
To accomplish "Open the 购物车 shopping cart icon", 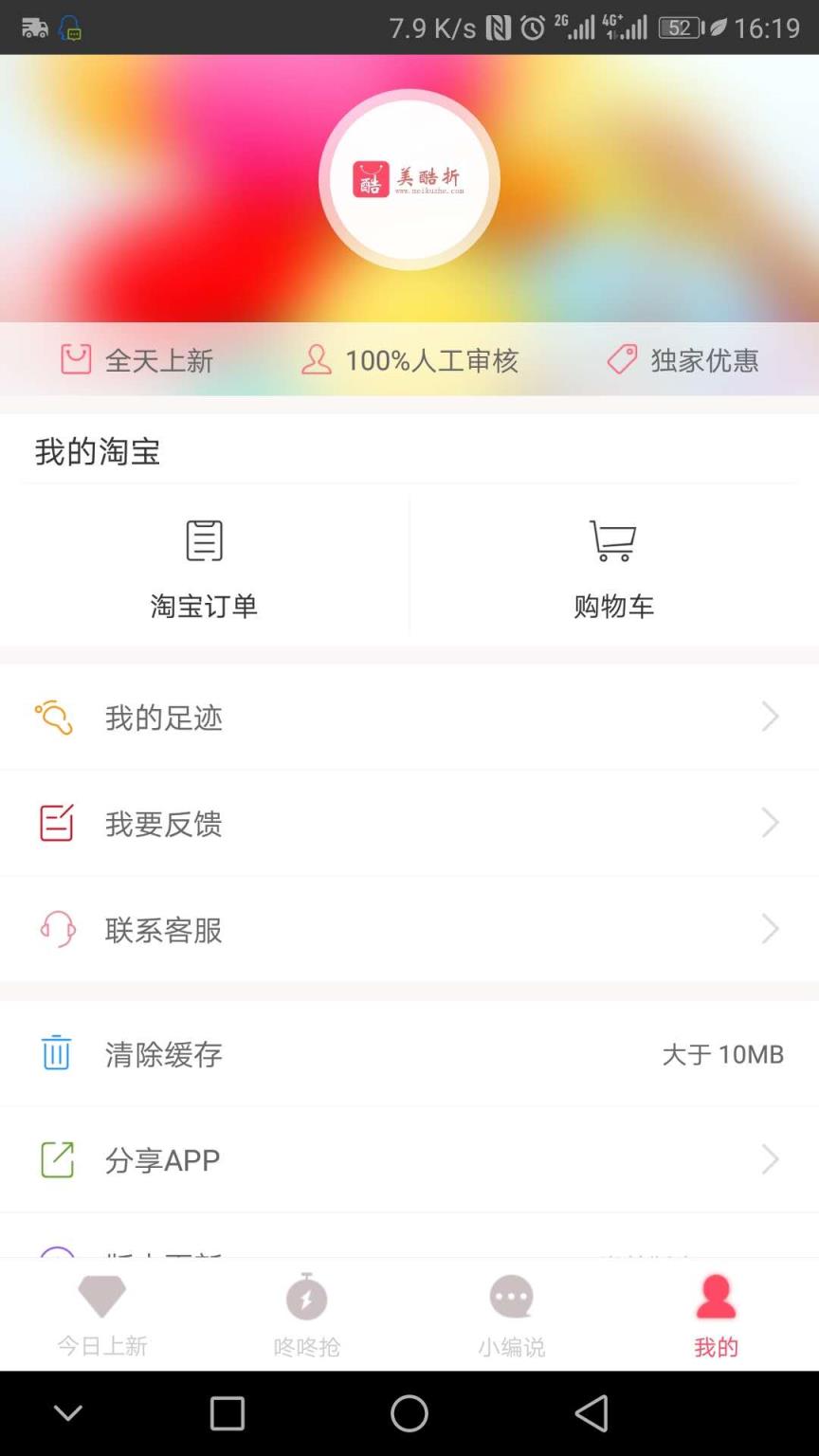I will tap(612, 538).
